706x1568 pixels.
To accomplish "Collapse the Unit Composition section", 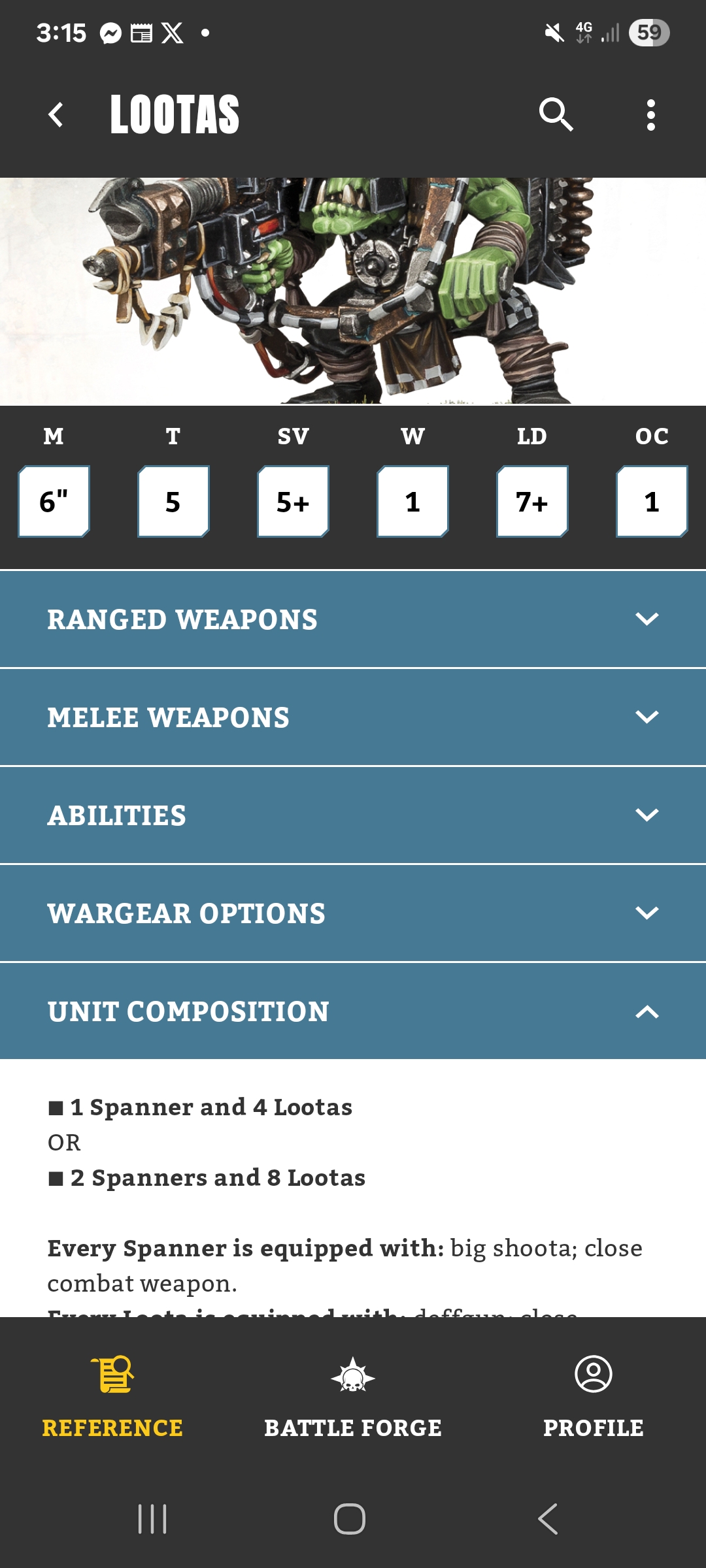I will point(353,1011).
